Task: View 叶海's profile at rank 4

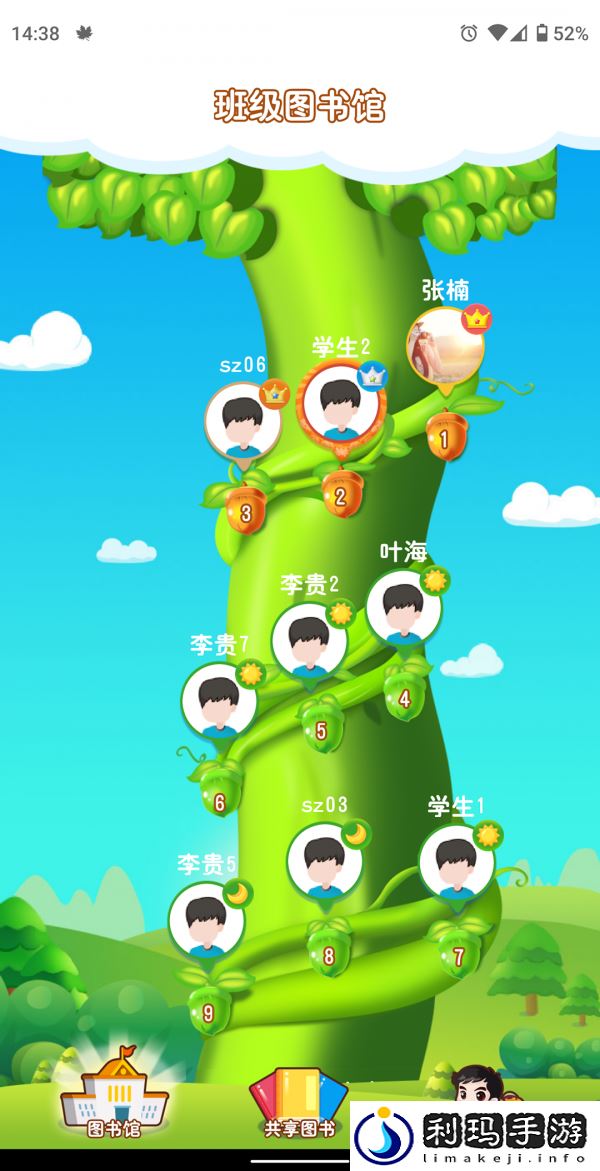Action: click(x=403, y=606)
